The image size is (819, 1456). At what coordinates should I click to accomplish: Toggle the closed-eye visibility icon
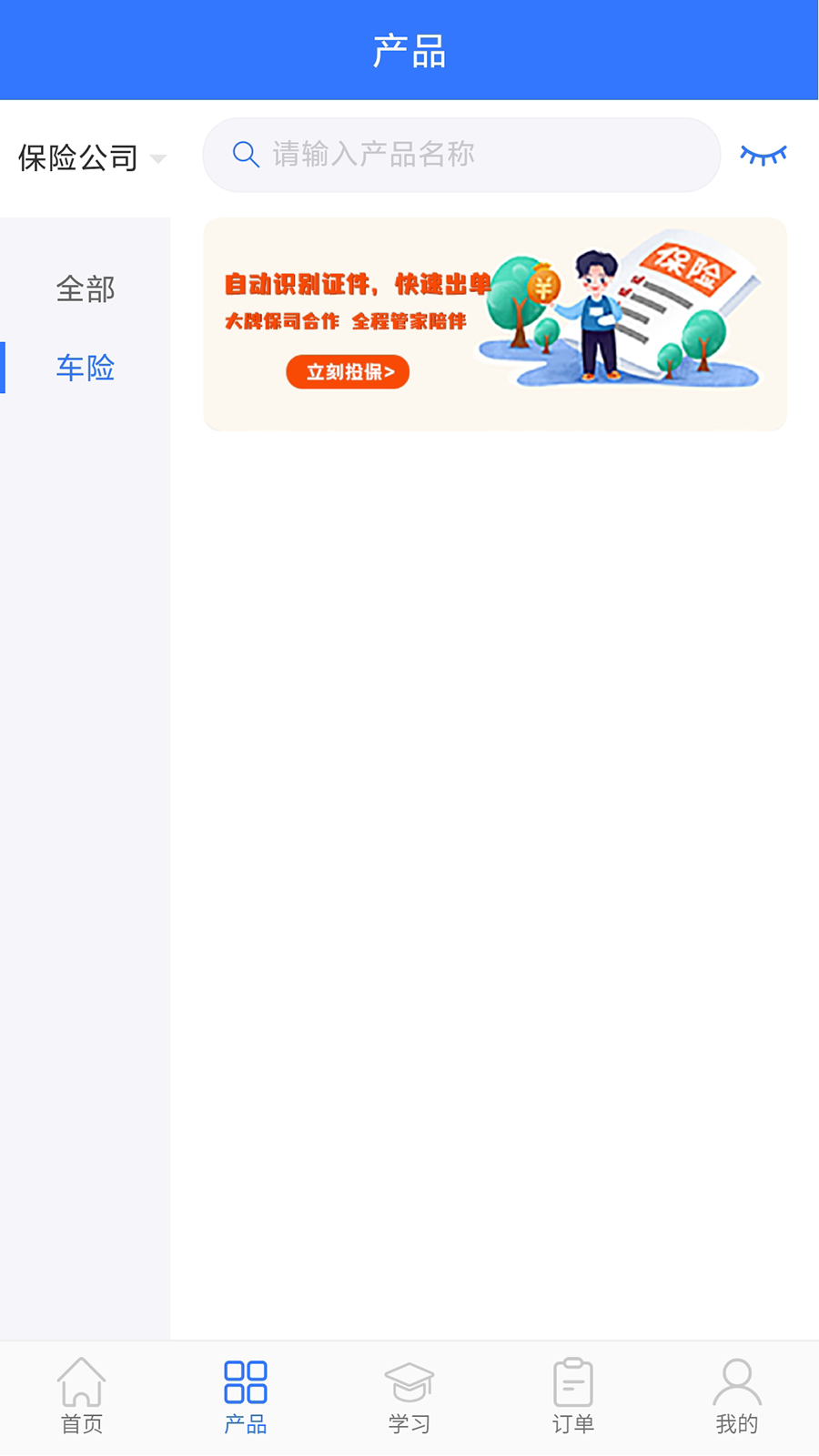[763, 156]
